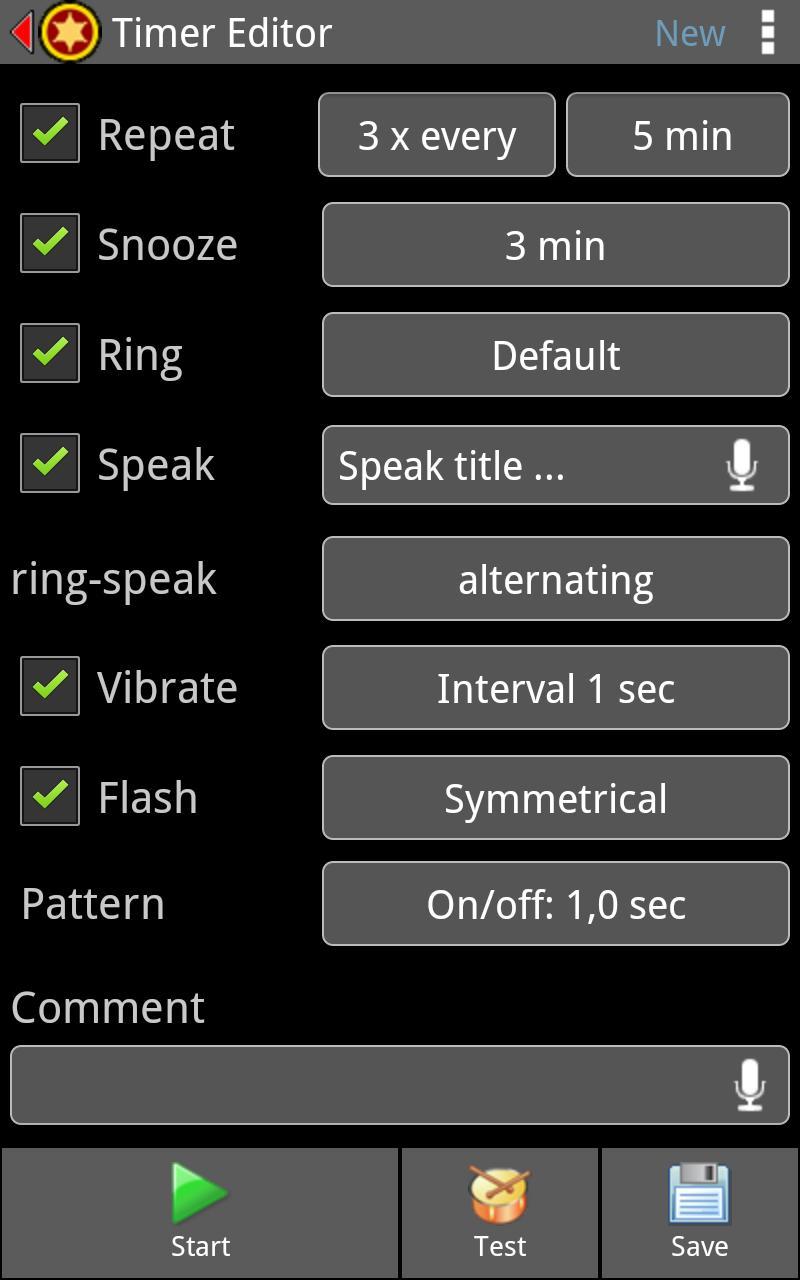Change the 5 min repeat interval
The image size is (800, 1280).
tap(678, 135)
